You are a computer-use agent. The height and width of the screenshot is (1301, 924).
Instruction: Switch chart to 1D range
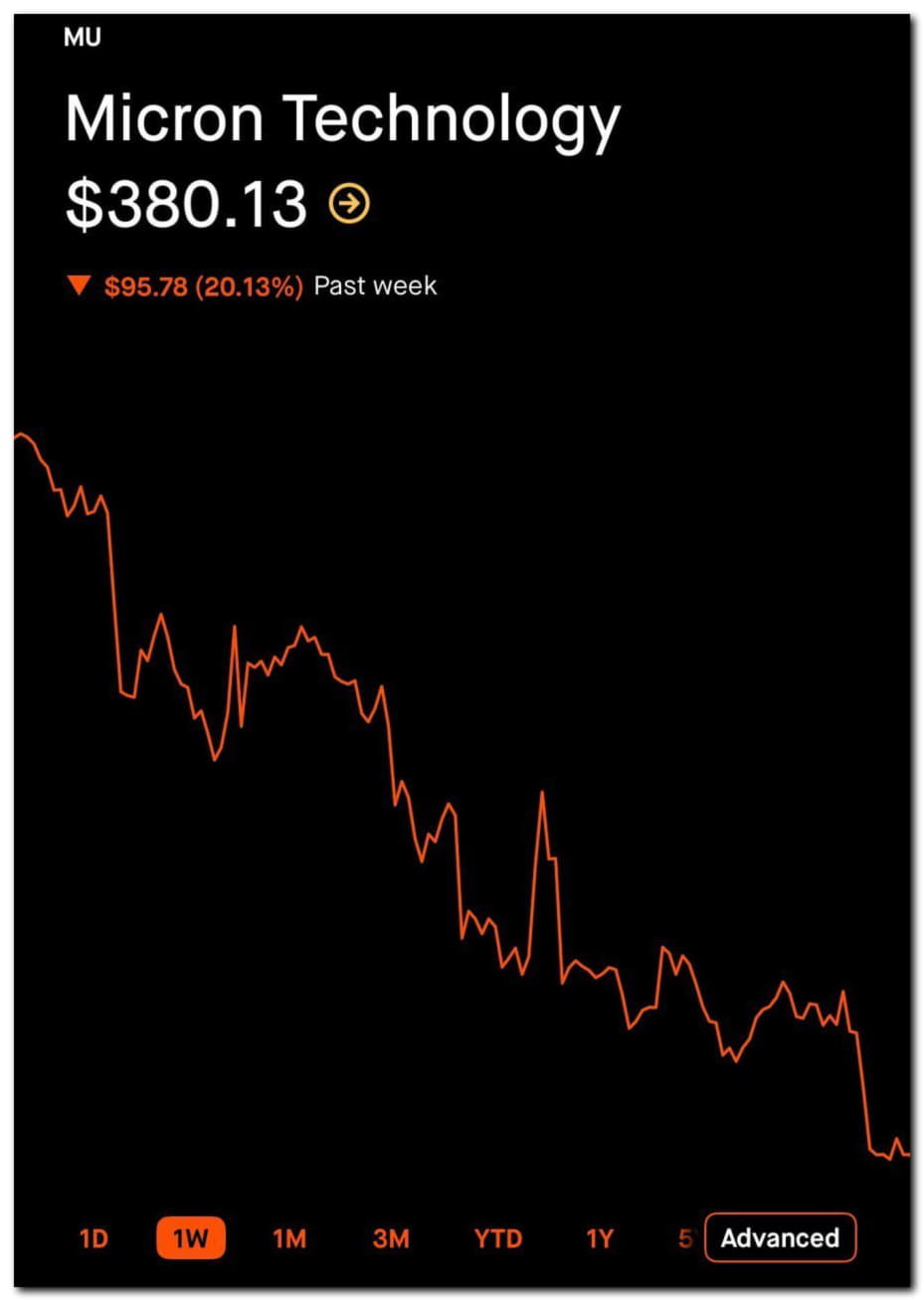coord(93,1238)
